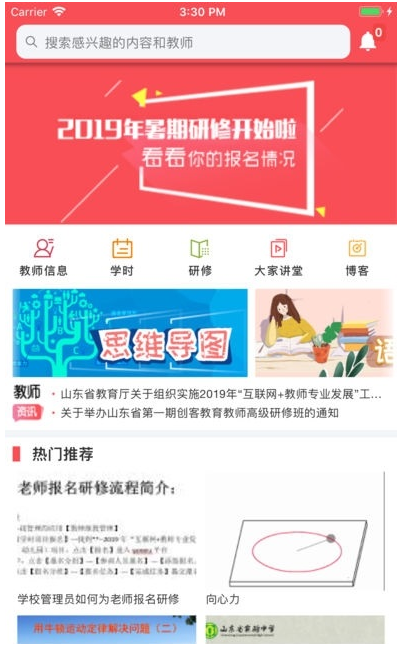Screen dimensions: 403x651
Task: Tap the search box for content and teachers
Action: tap(183, 42)
